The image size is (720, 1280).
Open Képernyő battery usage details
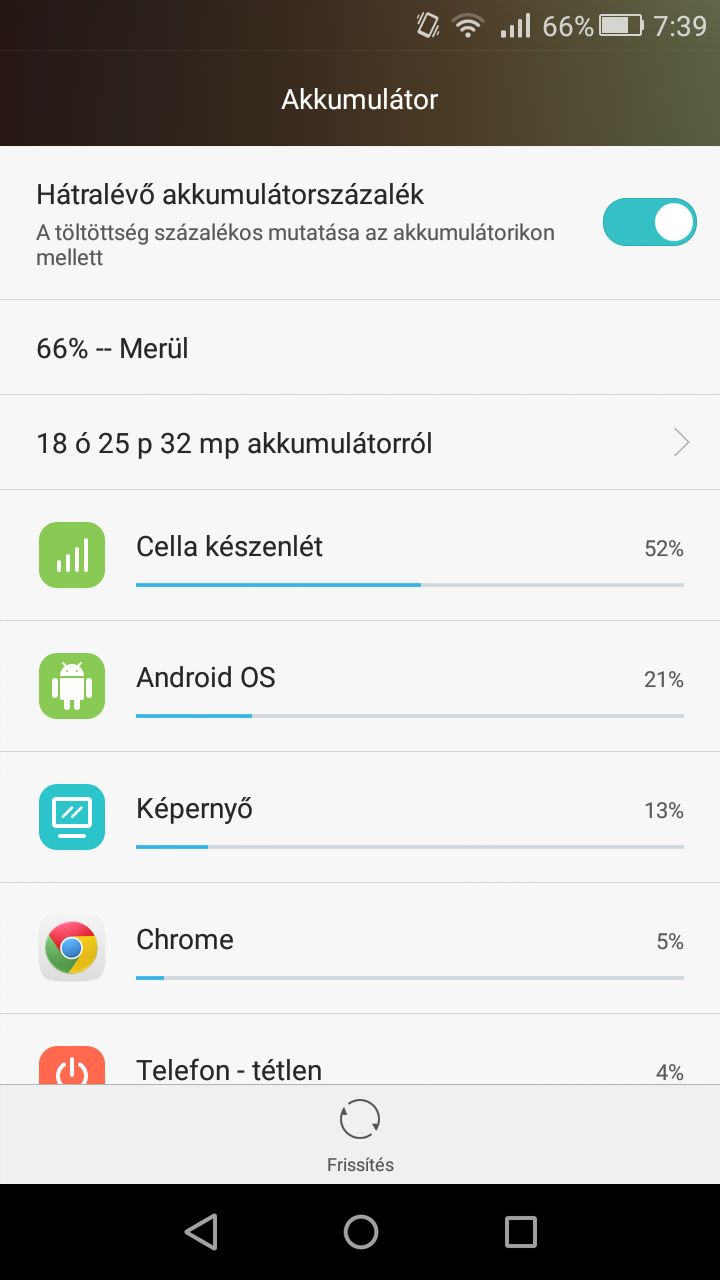360,817
